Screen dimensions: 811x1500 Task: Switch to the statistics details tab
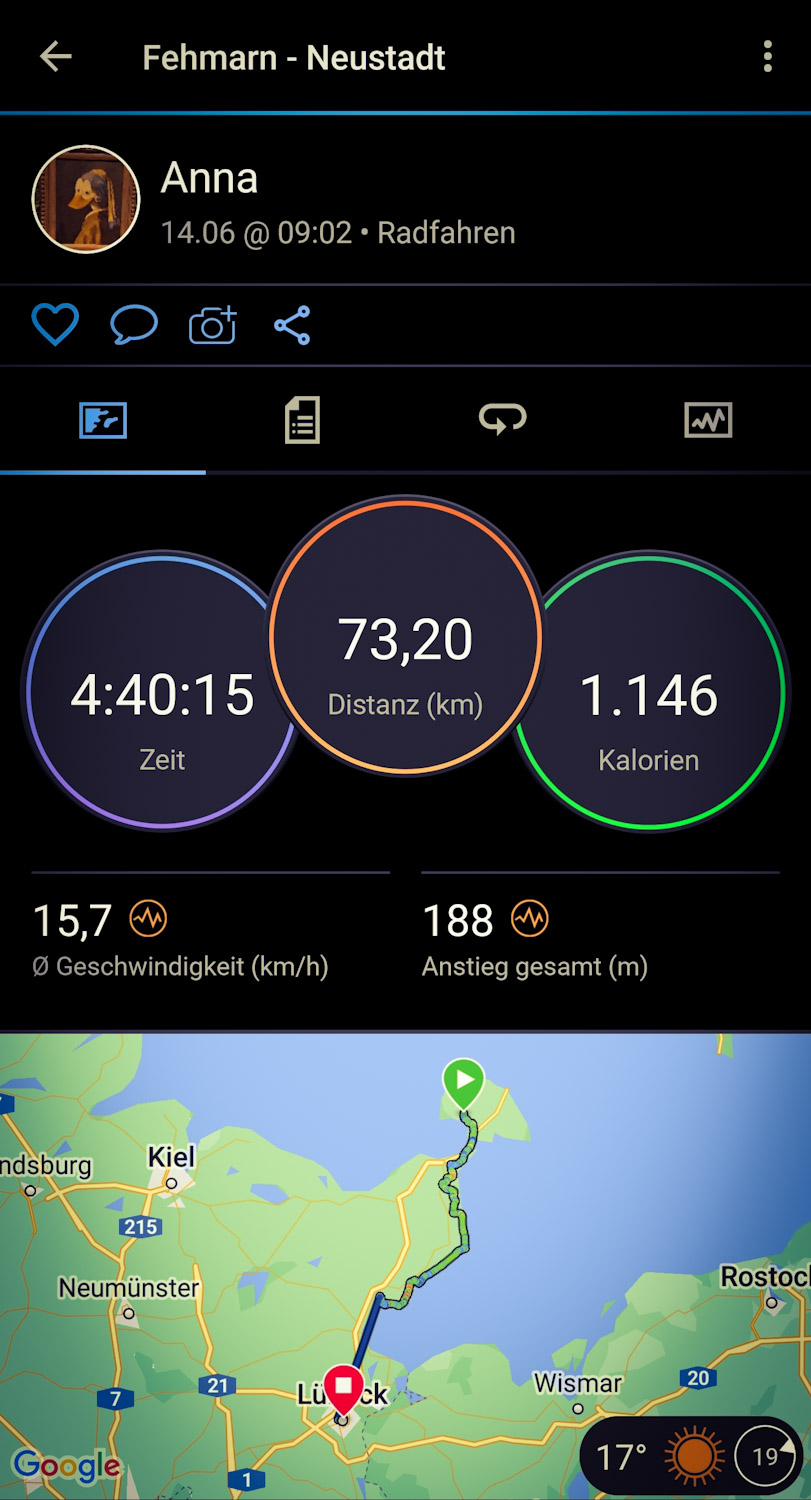coord(302,420)
